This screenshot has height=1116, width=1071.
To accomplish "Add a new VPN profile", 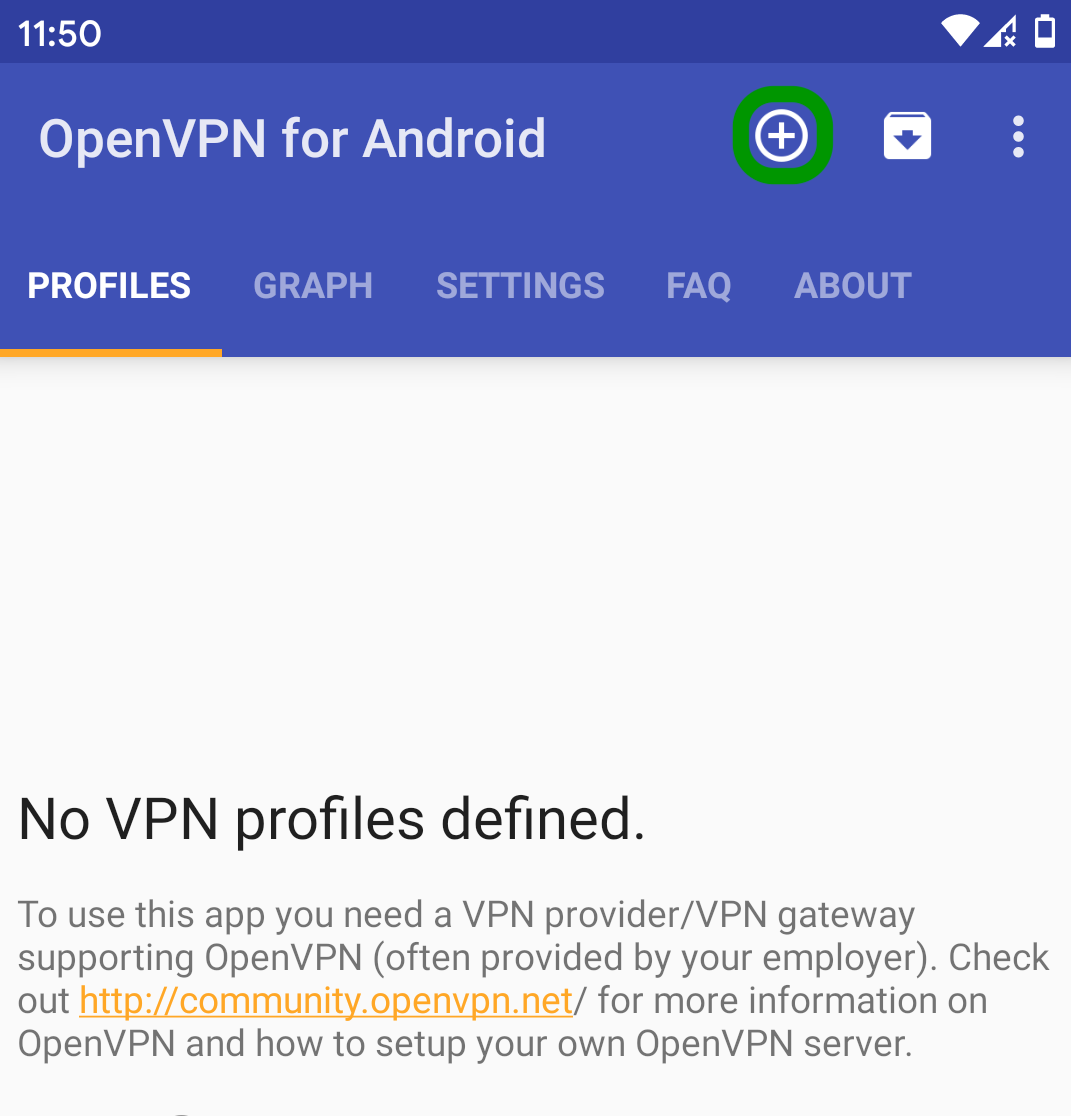I will coord(781,136).
